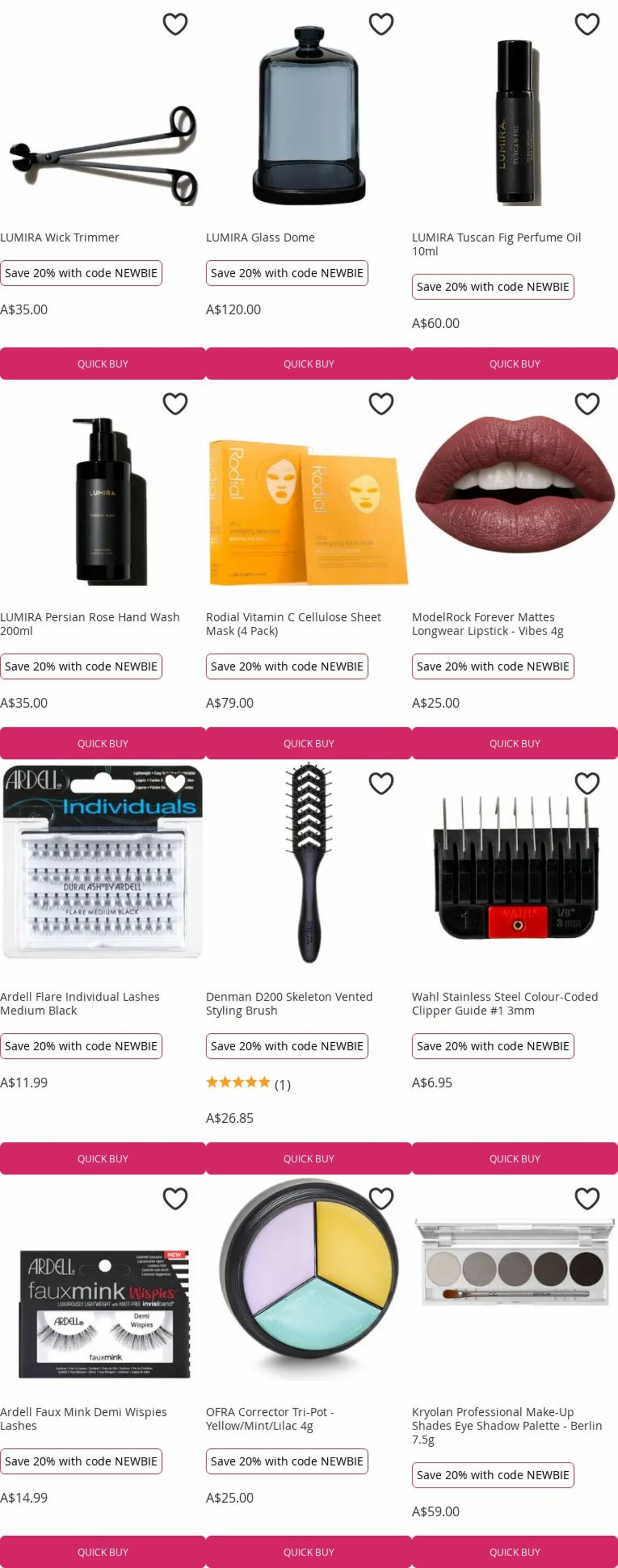The height and width of the screenshot is (1568, 618).
Task: Quick buy LUMIRA Persian Rose Hand Wash
Action: pyautogui.click(x=102, y=743)
